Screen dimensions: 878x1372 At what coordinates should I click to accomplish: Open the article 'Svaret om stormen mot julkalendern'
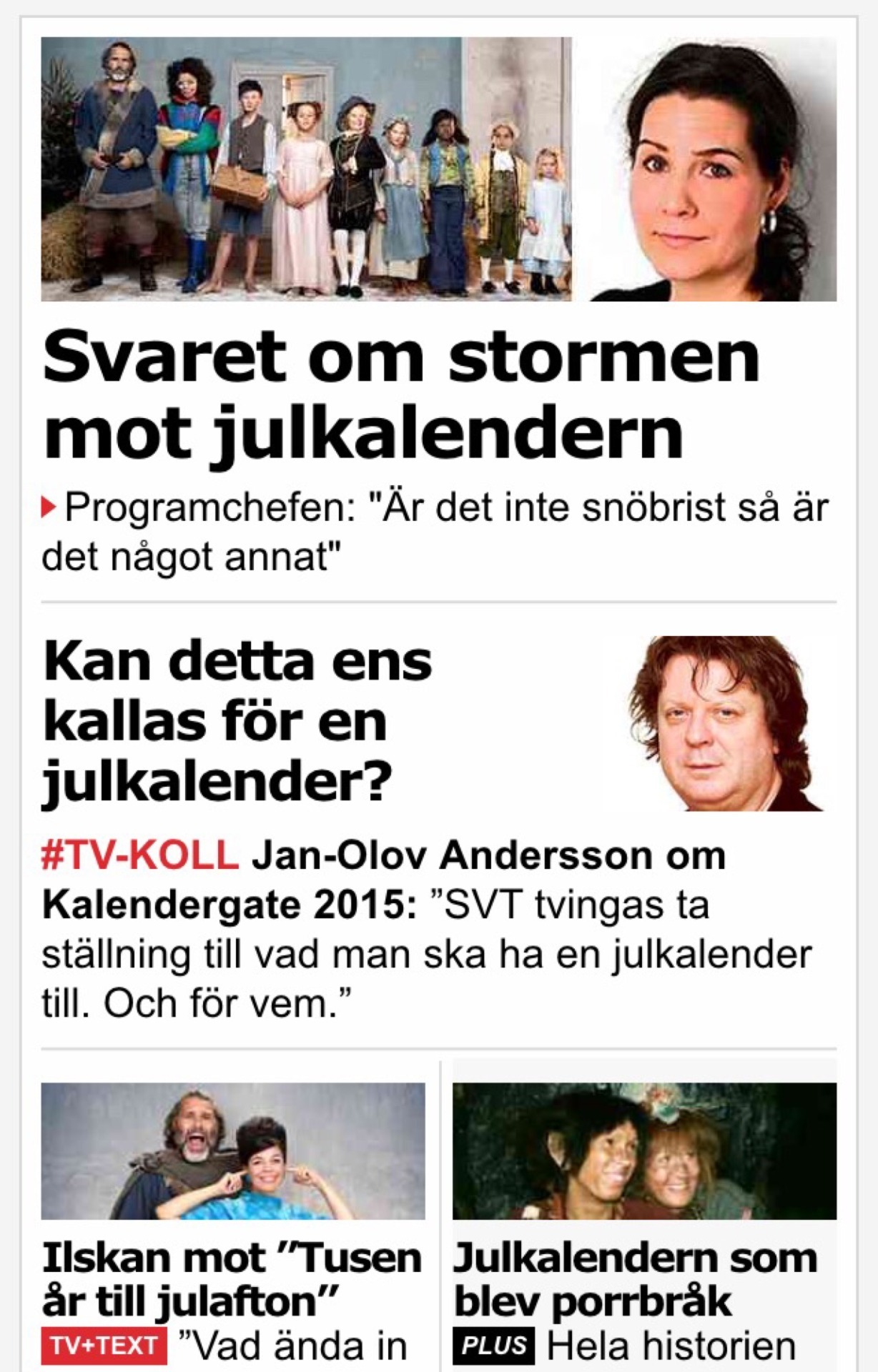tap(400, 394)
